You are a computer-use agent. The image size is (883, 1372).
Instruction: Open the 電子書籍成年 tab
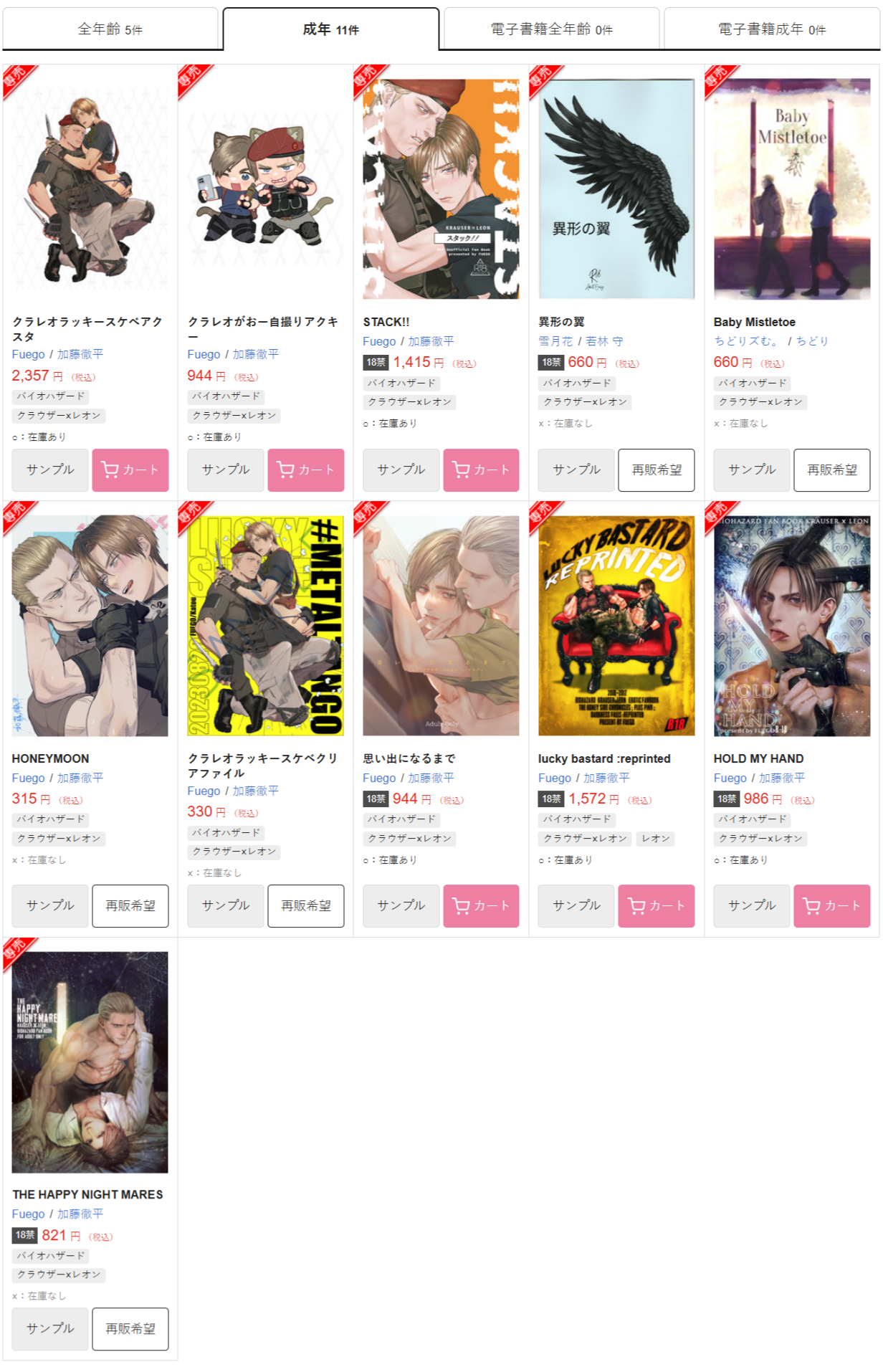(x=771, y=29)
